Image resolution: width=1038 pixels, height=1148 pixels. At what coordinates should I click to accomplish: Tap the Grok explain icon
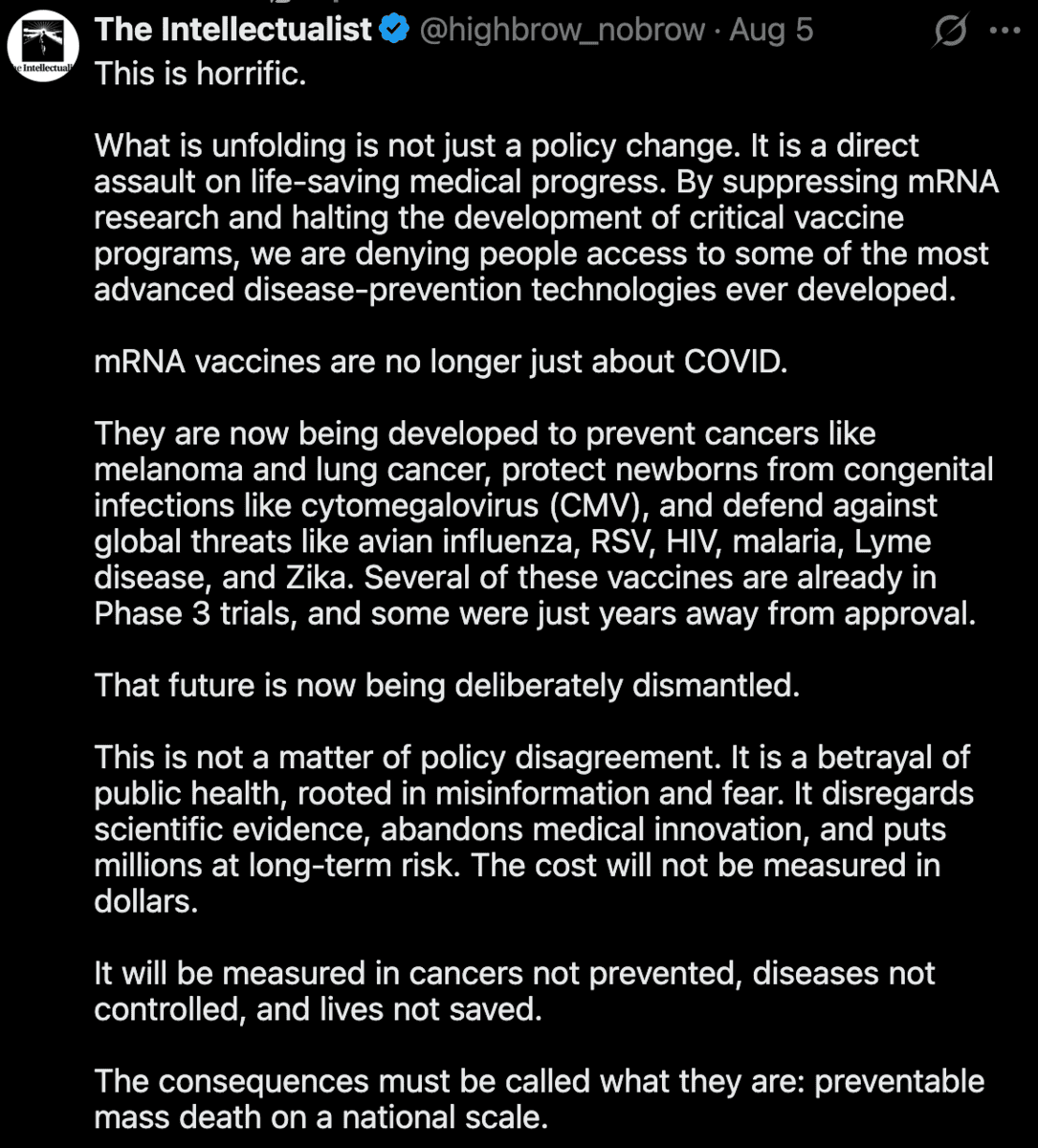point(950,32)
